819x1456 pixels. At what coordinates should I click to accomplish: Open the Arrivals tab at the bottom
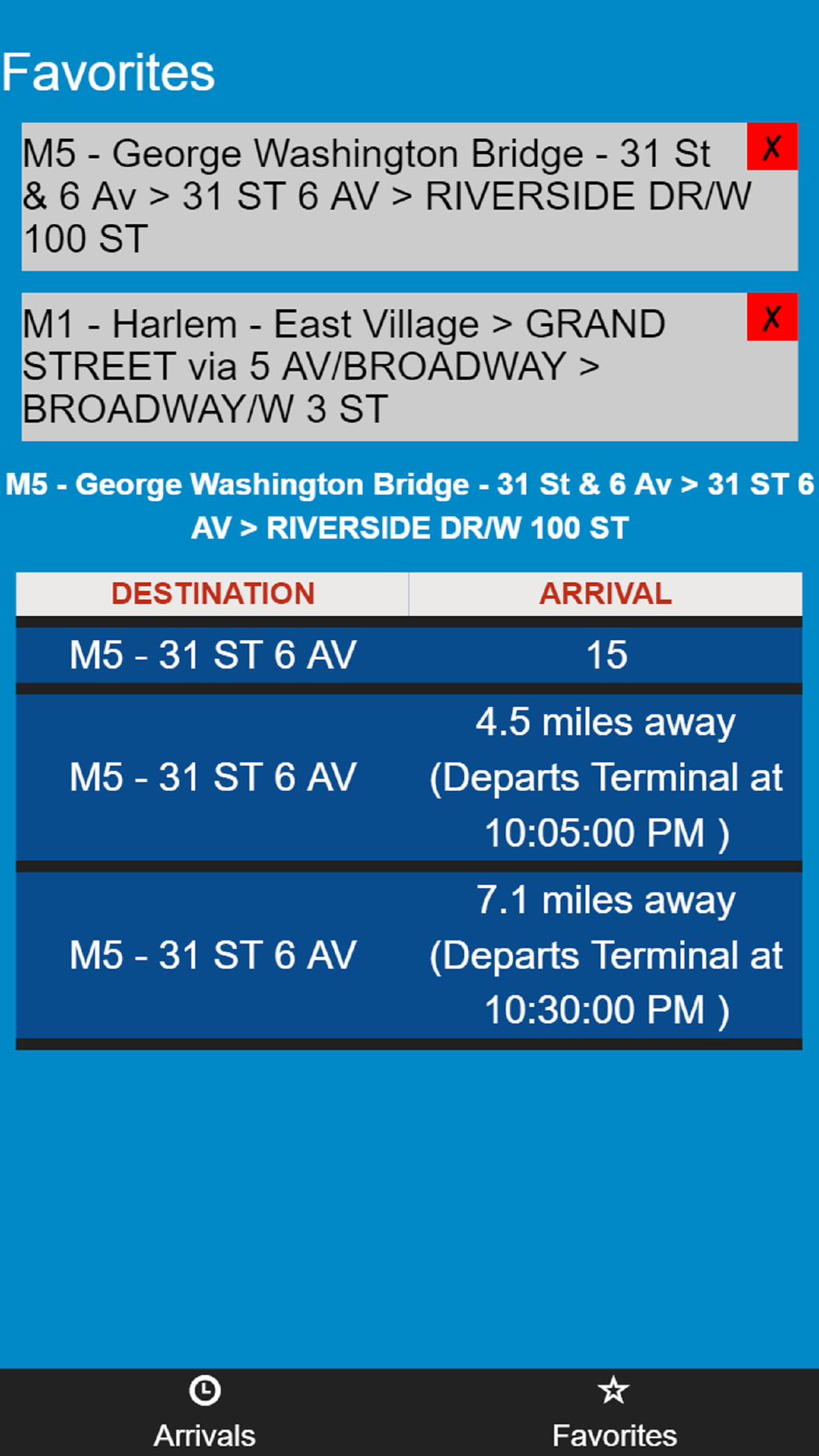(205, 1413)
